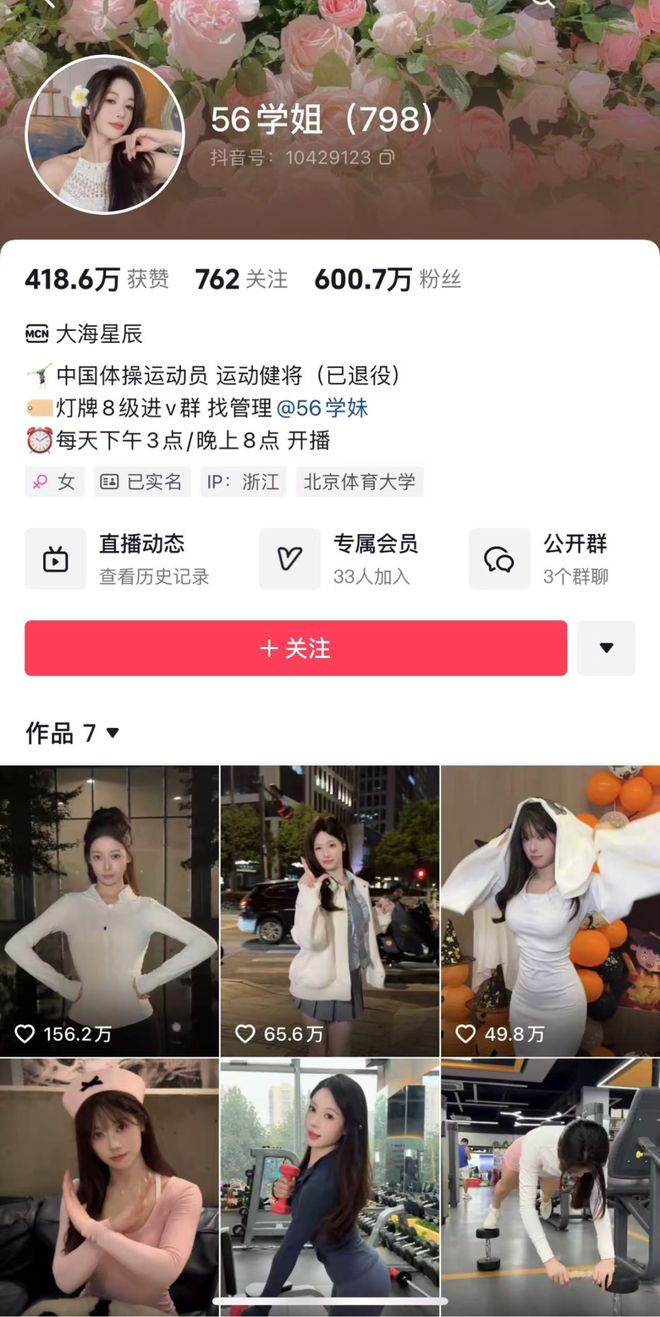Image resolution: width=660 pixels, height=1317 pixels.
Task: Expand the arrow next to the follow button
Action: (x=606, y=648)
